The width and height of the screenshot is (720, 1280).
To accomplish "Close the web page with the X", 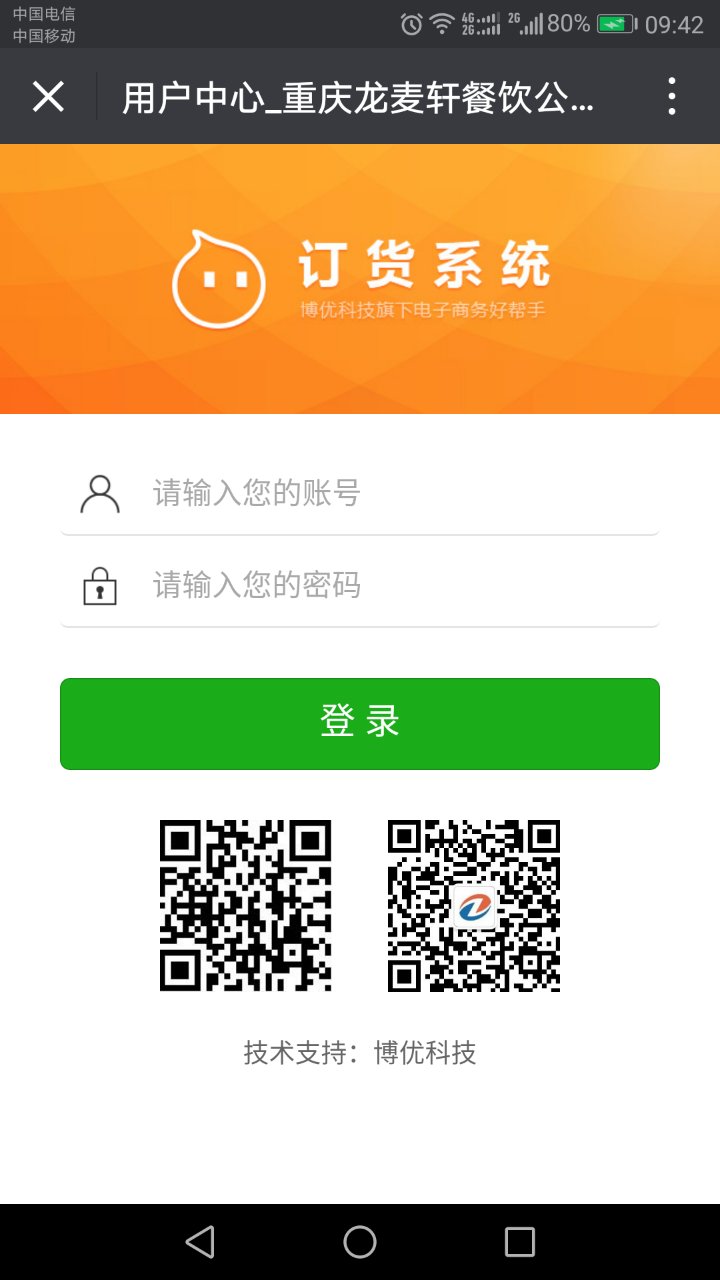I will point(48,97).
